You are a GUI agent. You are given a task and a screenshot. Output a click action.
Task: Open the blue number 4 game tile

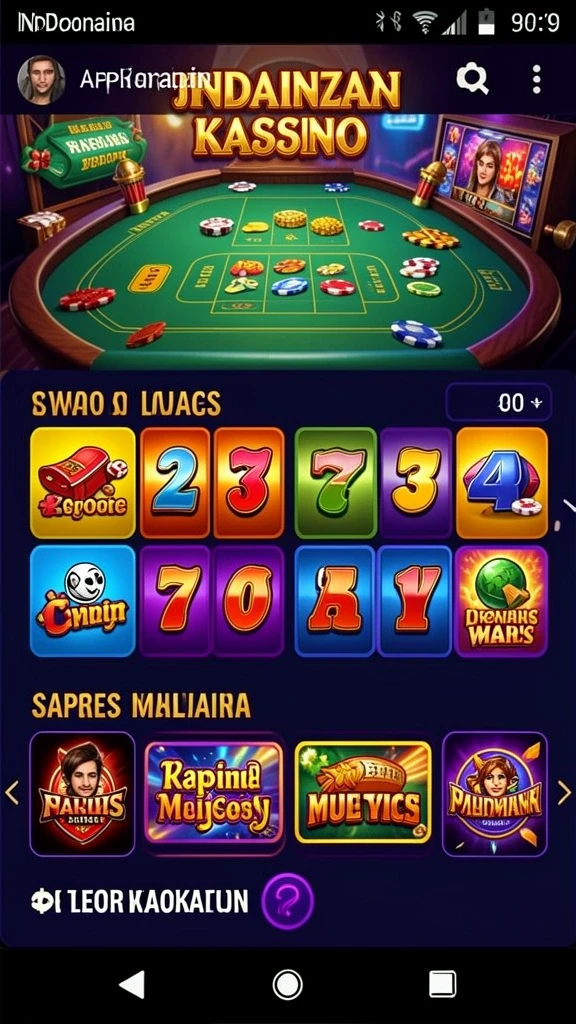point(502,483)
